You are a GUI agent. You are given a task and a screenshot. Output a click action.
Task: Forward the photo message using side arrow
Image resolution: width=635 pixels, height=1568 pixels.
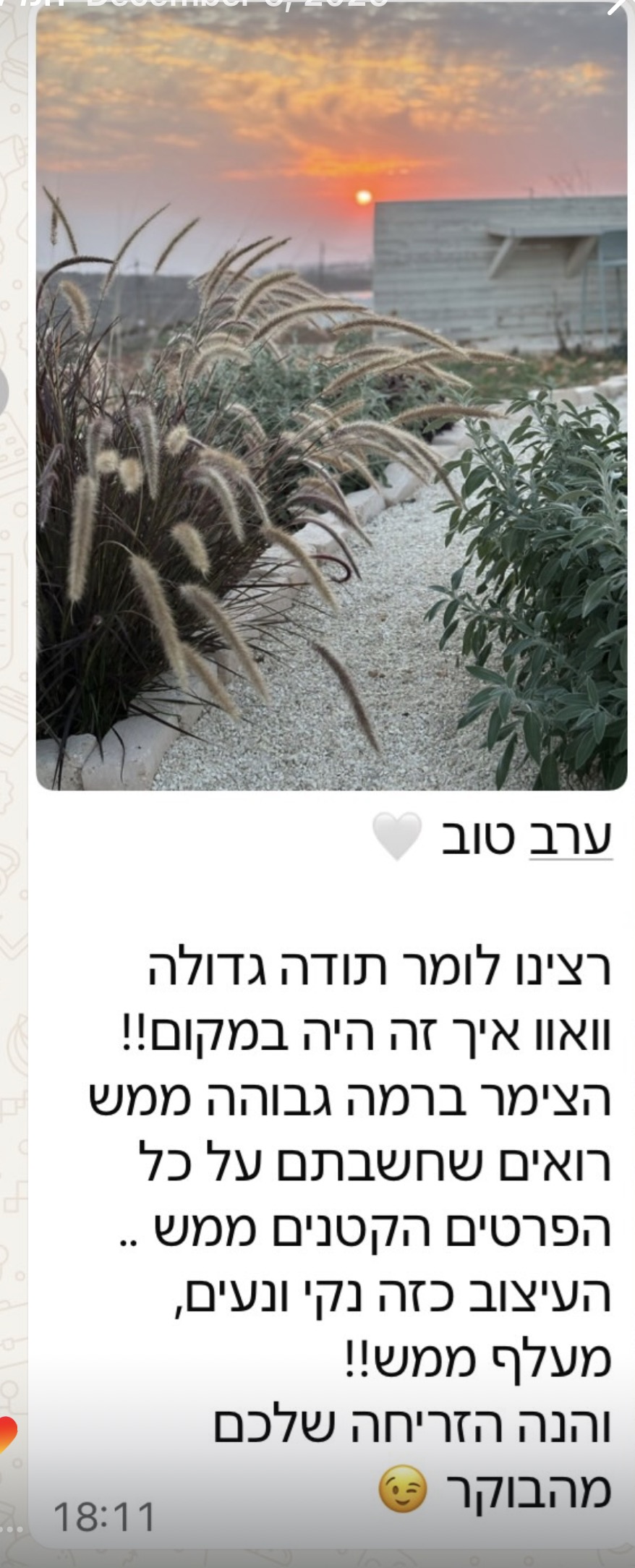tap(3, 391)
